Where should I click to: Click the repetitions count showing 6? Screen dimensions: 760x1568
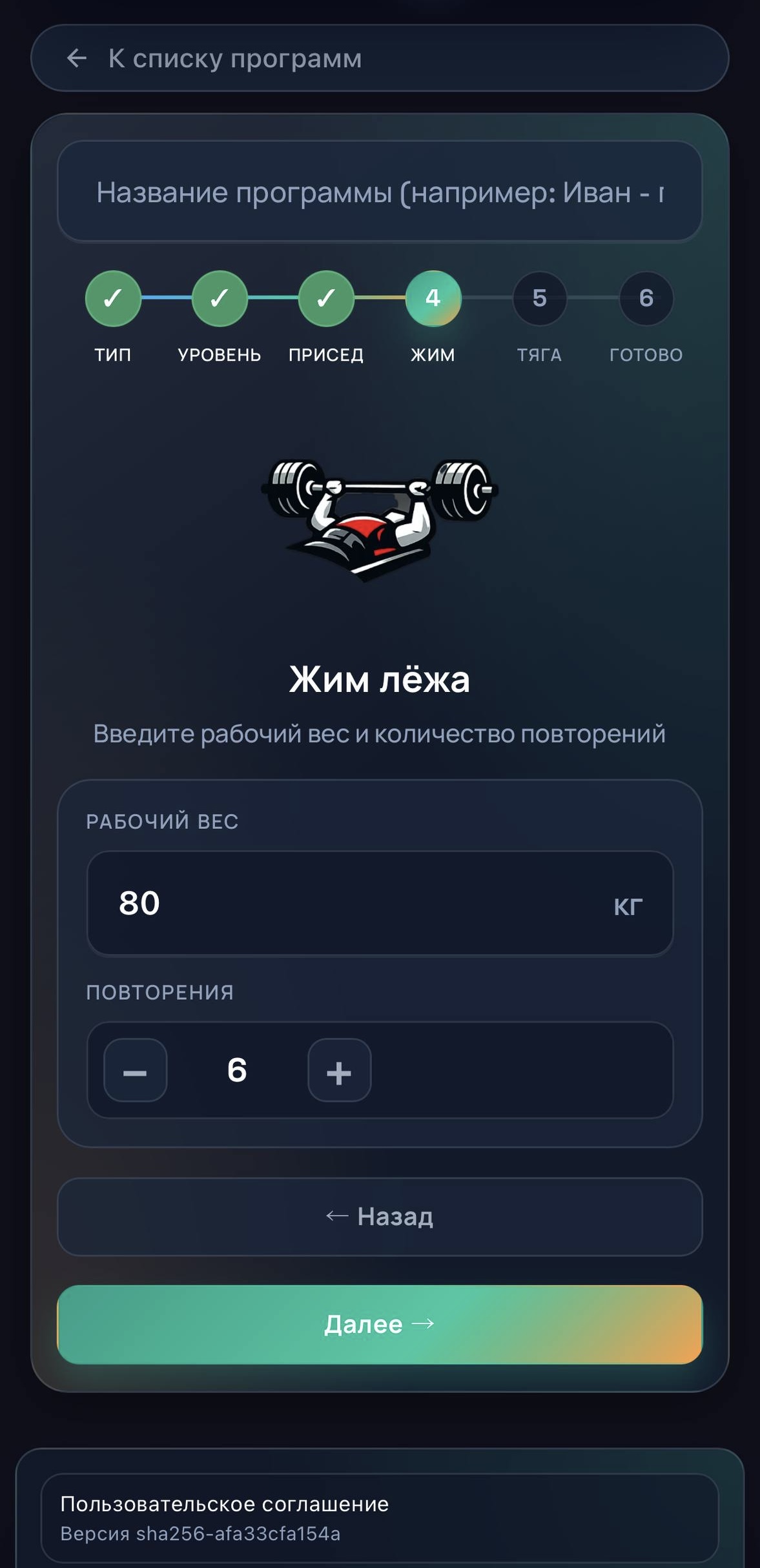point(237,1072)
